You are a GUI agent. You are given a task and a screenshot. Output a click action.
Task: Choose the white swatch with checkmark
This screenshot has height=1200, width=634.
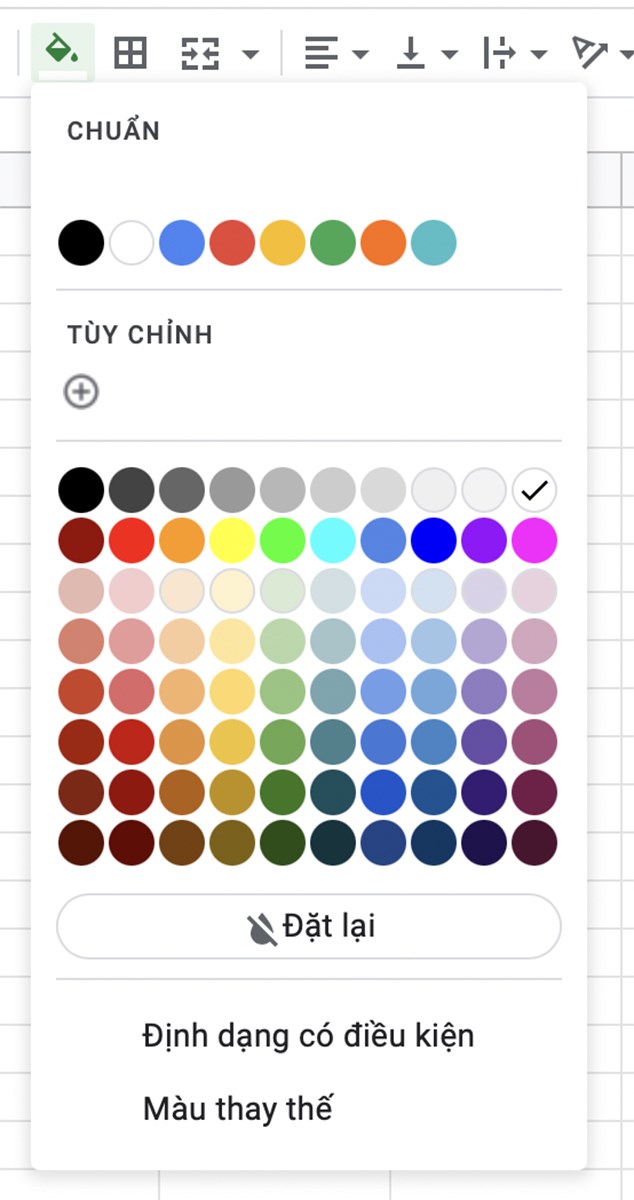coord(534,490)
